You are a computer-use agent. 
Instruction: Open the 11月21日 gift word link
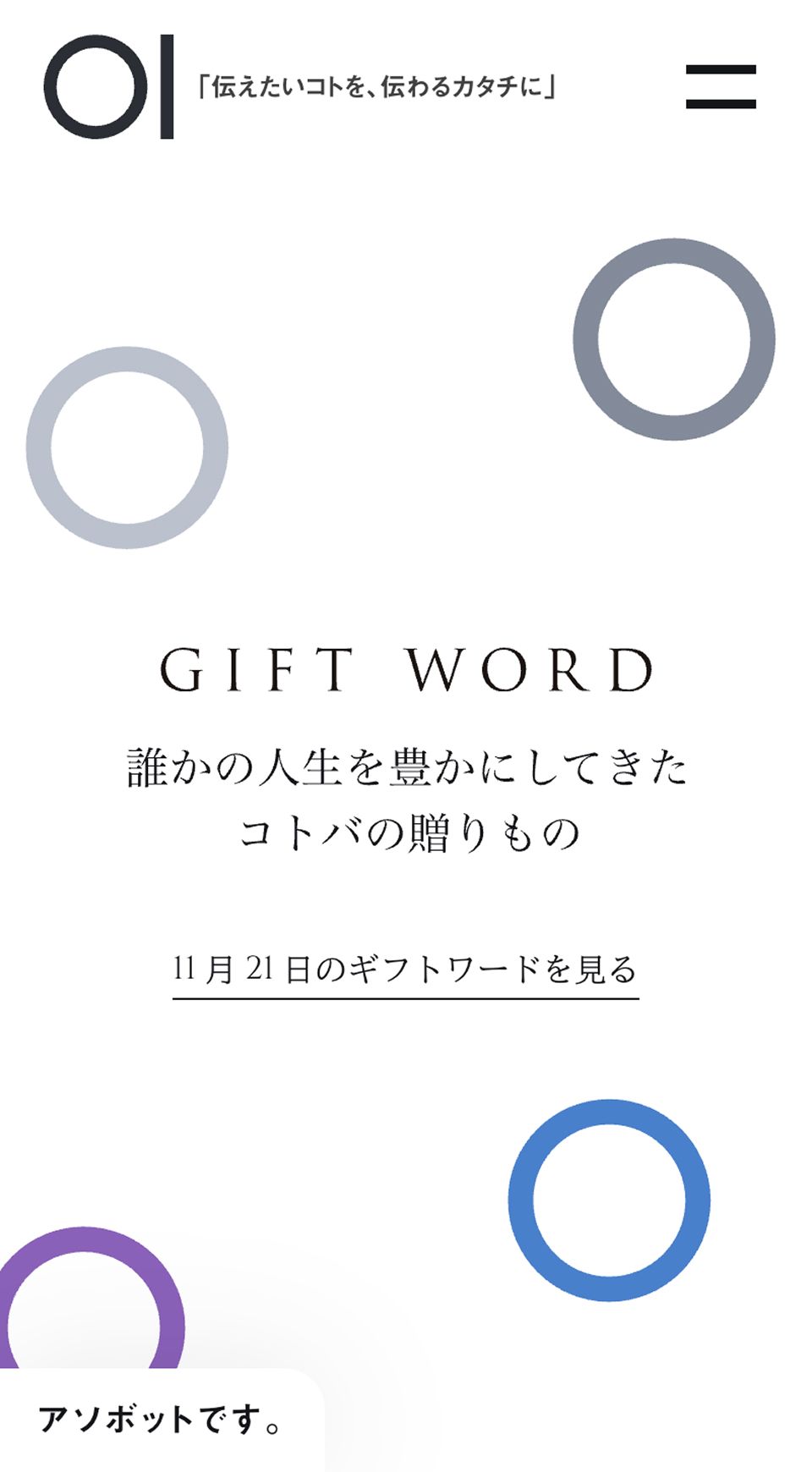click(x=405, y=969)
